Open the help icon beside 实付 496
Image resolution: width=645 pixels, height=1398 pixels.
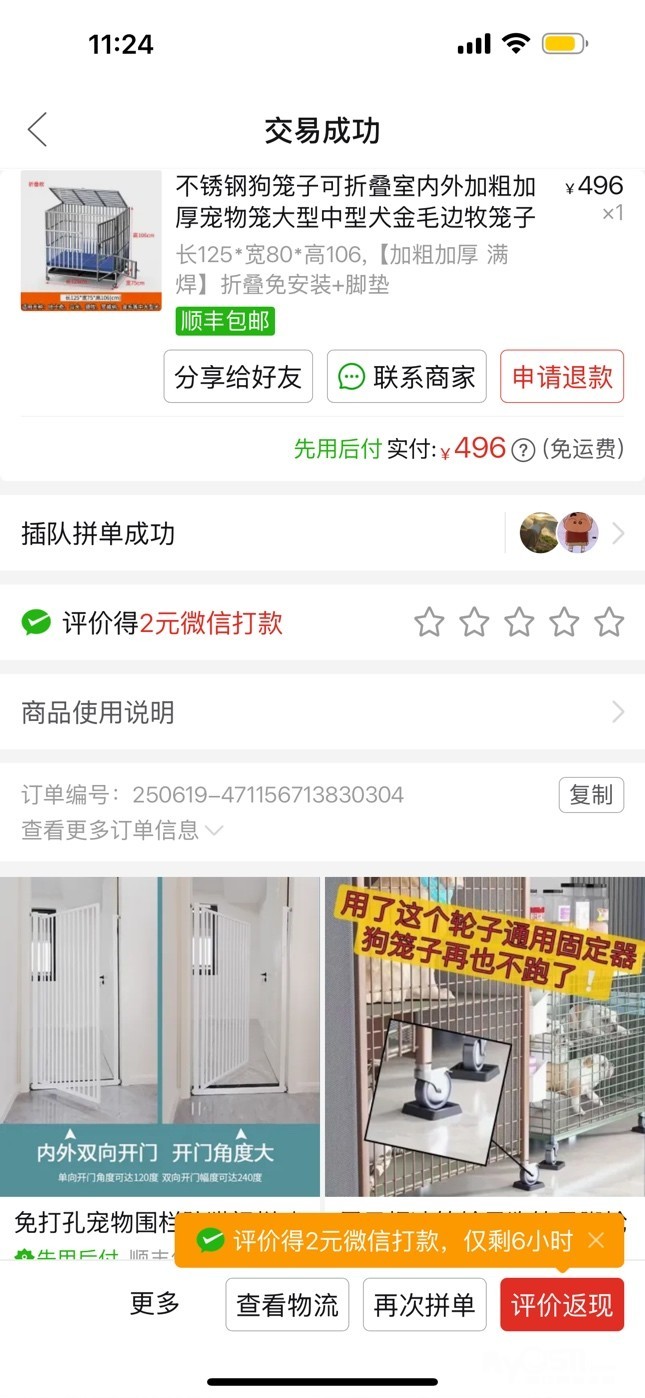523,451
